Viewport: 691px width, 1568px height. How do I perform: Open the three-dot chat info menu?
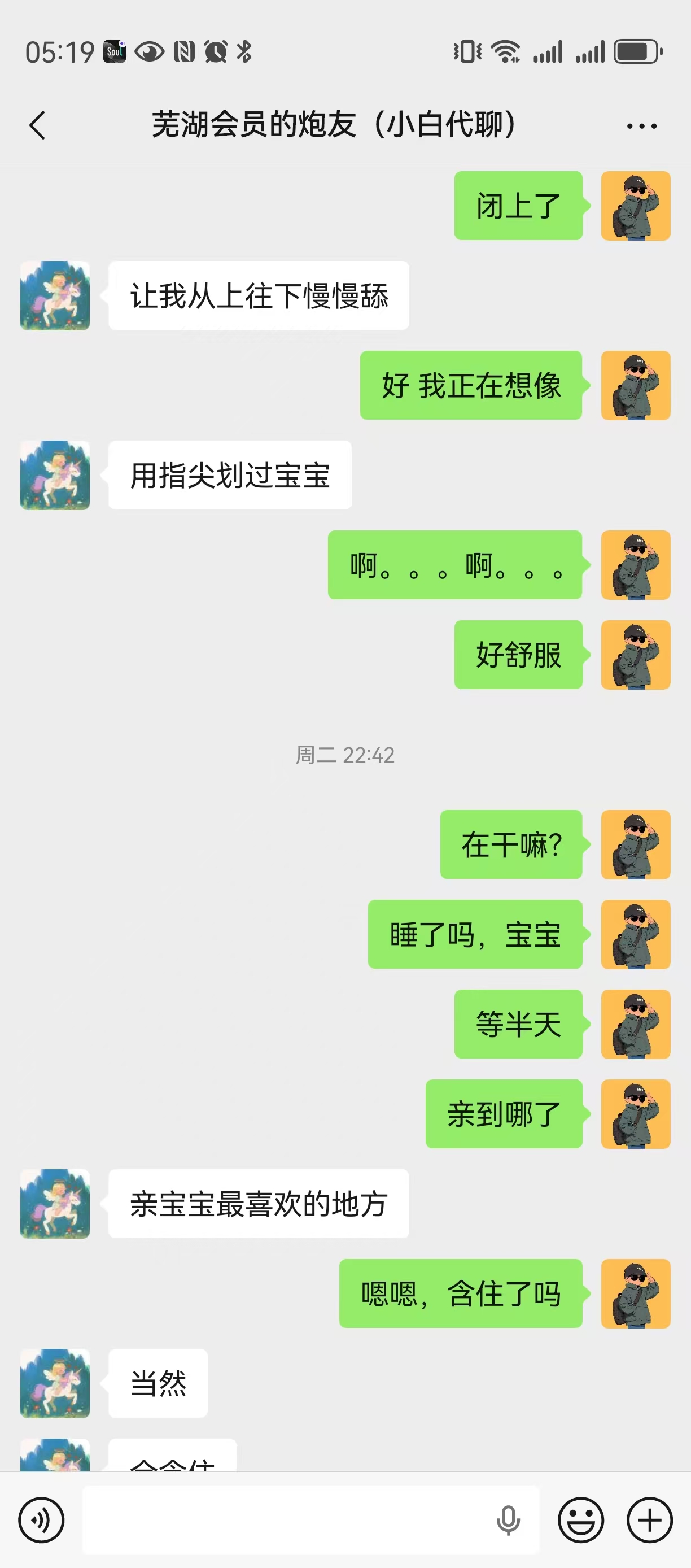641,126
